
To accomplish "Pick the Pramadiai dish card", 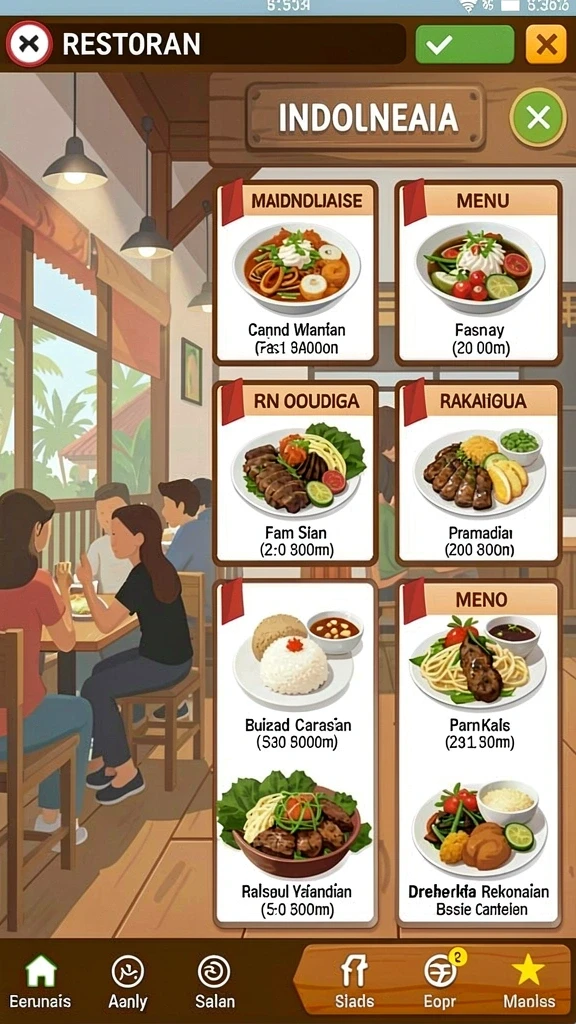I will (x=479, y=473).
